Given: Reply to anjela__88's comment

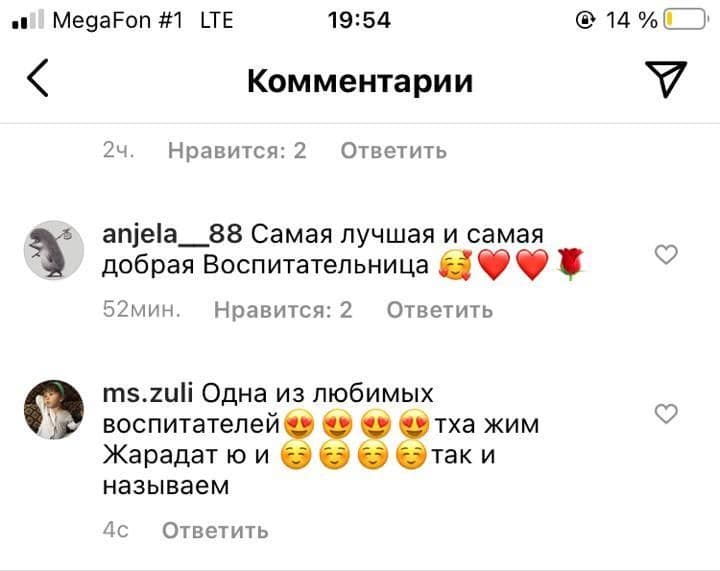Looking at the screenshot, I should pyautogui.click(x=439, y=310).
